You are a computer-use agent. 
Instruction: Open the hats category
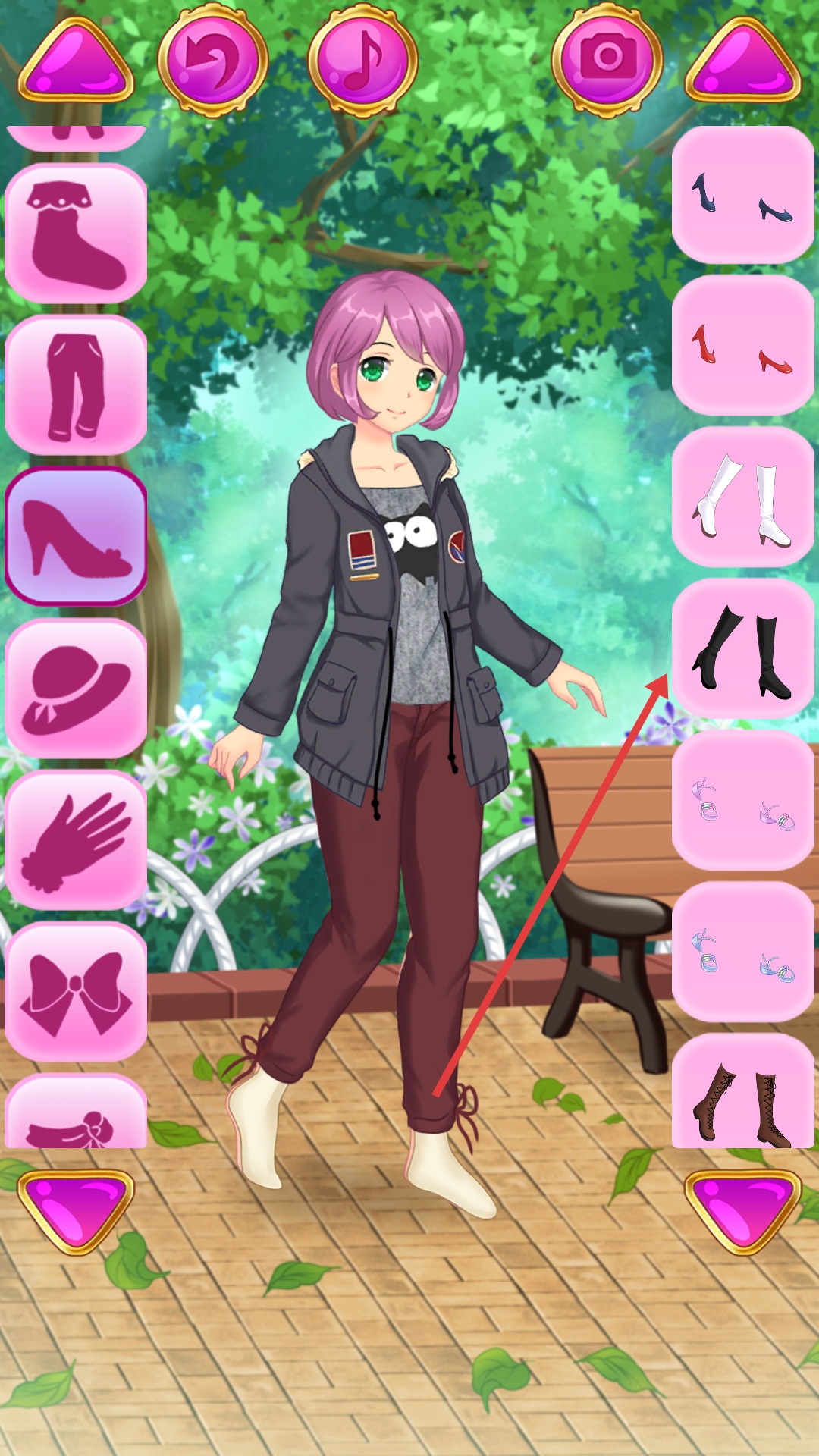coord(76,689)
